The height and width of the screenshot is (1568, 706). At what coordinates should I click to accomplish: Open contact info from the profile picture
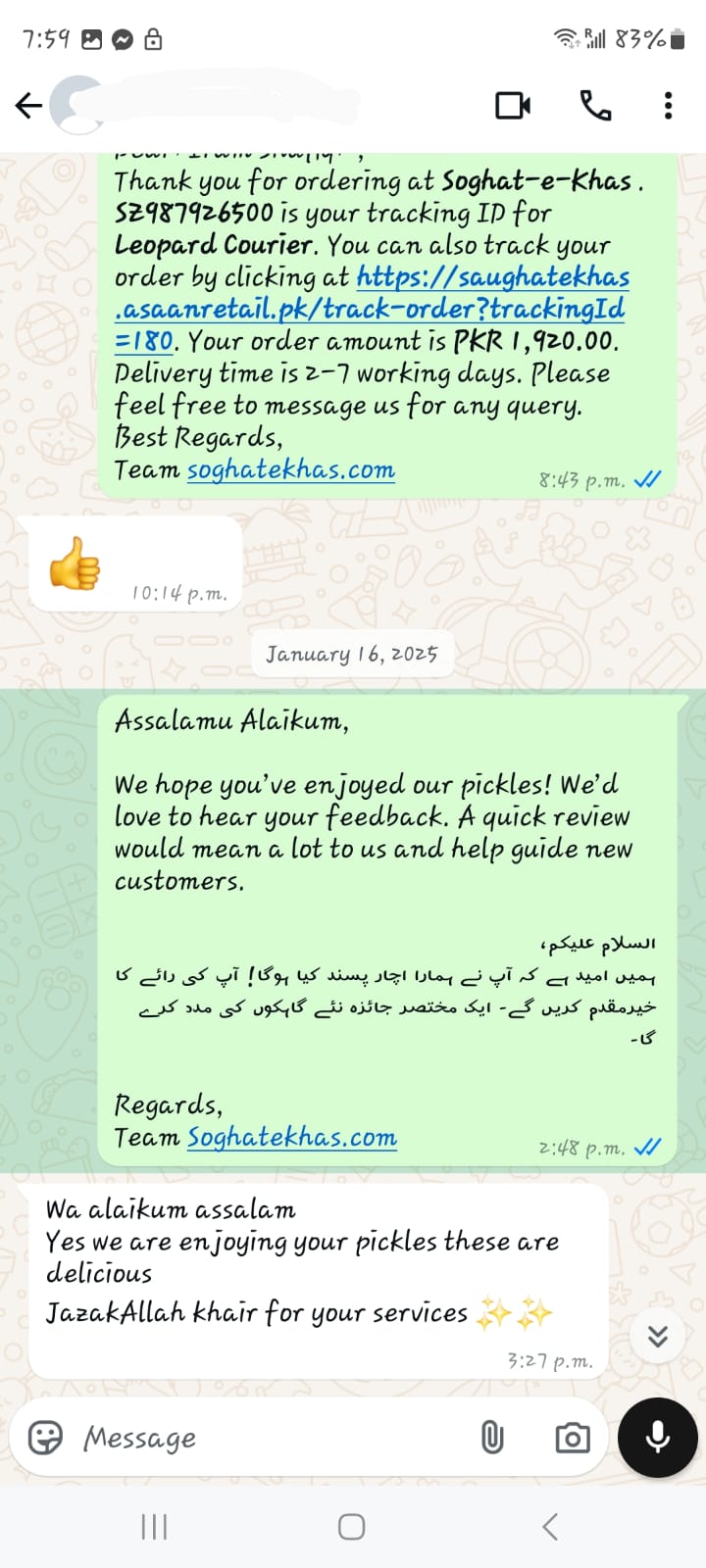pos(78,105)
